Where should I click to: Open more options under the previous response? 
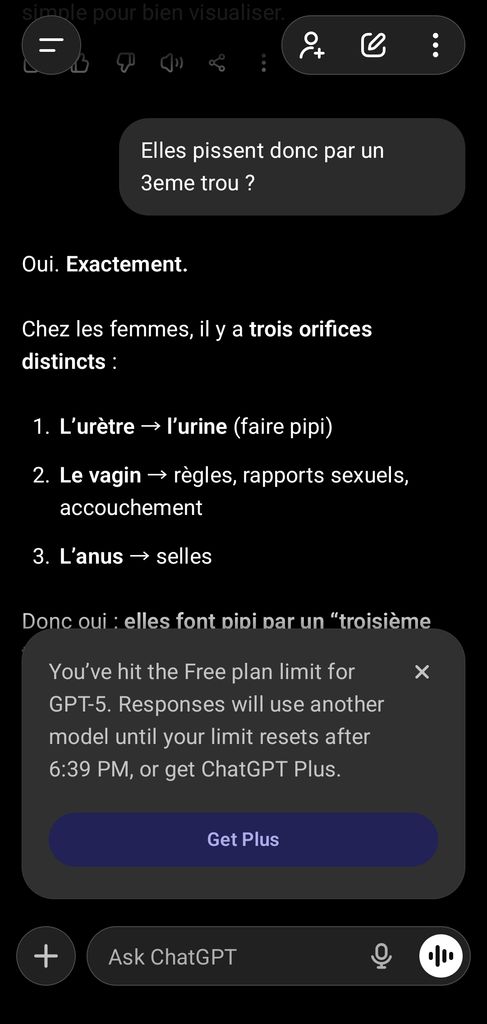[263, 63]
